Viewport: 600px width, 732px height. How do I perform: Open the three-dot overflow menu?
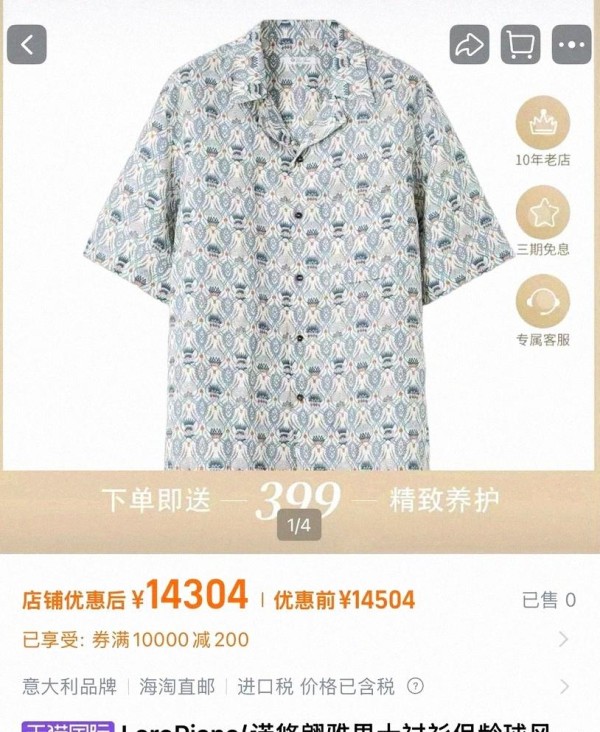[572, 45]
